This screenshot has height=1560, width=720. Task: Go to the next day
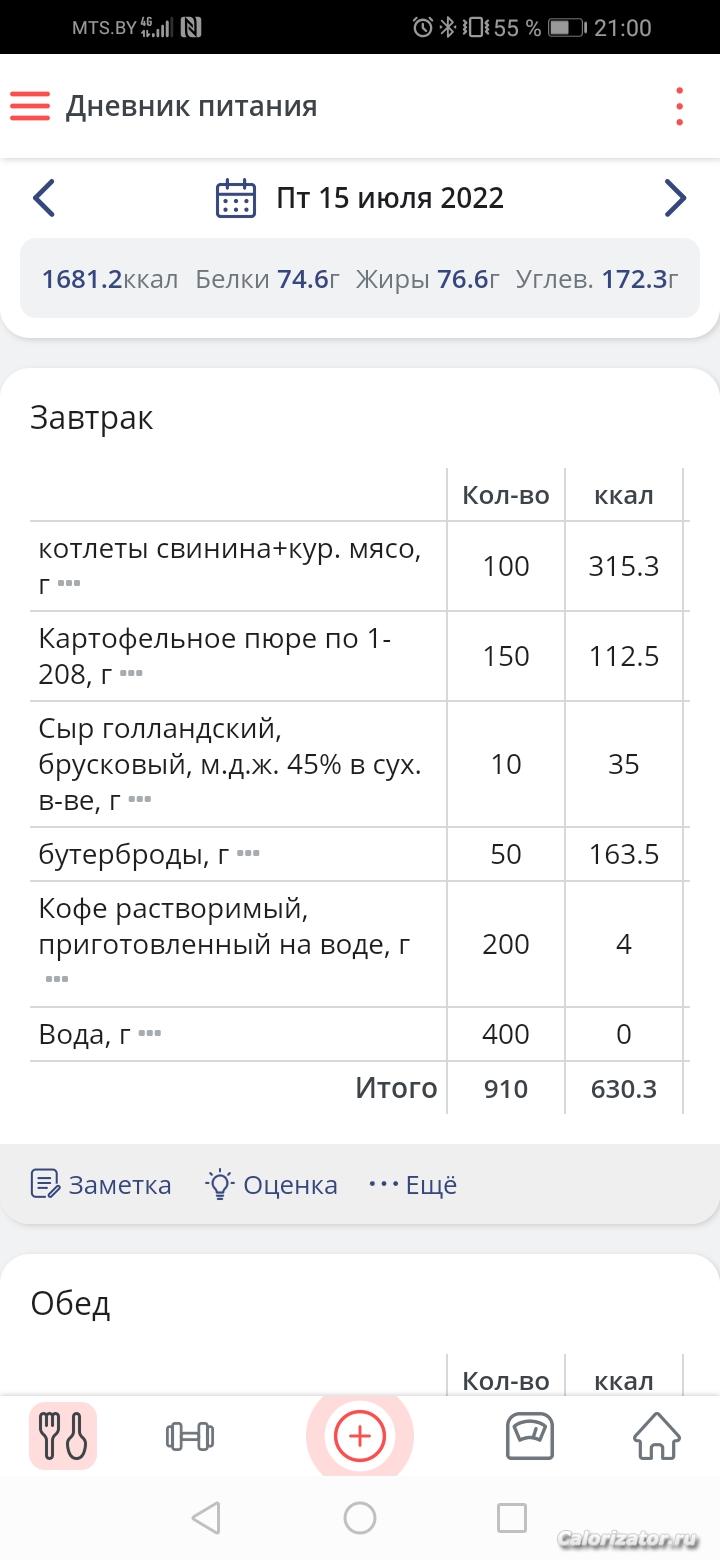click(x=676, y=198)
